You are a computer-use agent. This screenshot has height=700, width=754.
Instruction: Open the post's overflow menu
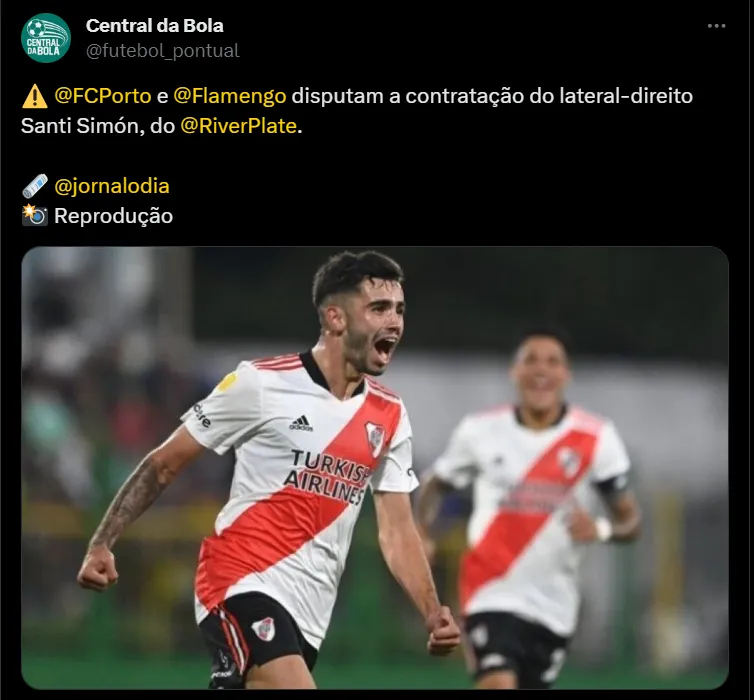pyautogui.click(x=716, y=26)
